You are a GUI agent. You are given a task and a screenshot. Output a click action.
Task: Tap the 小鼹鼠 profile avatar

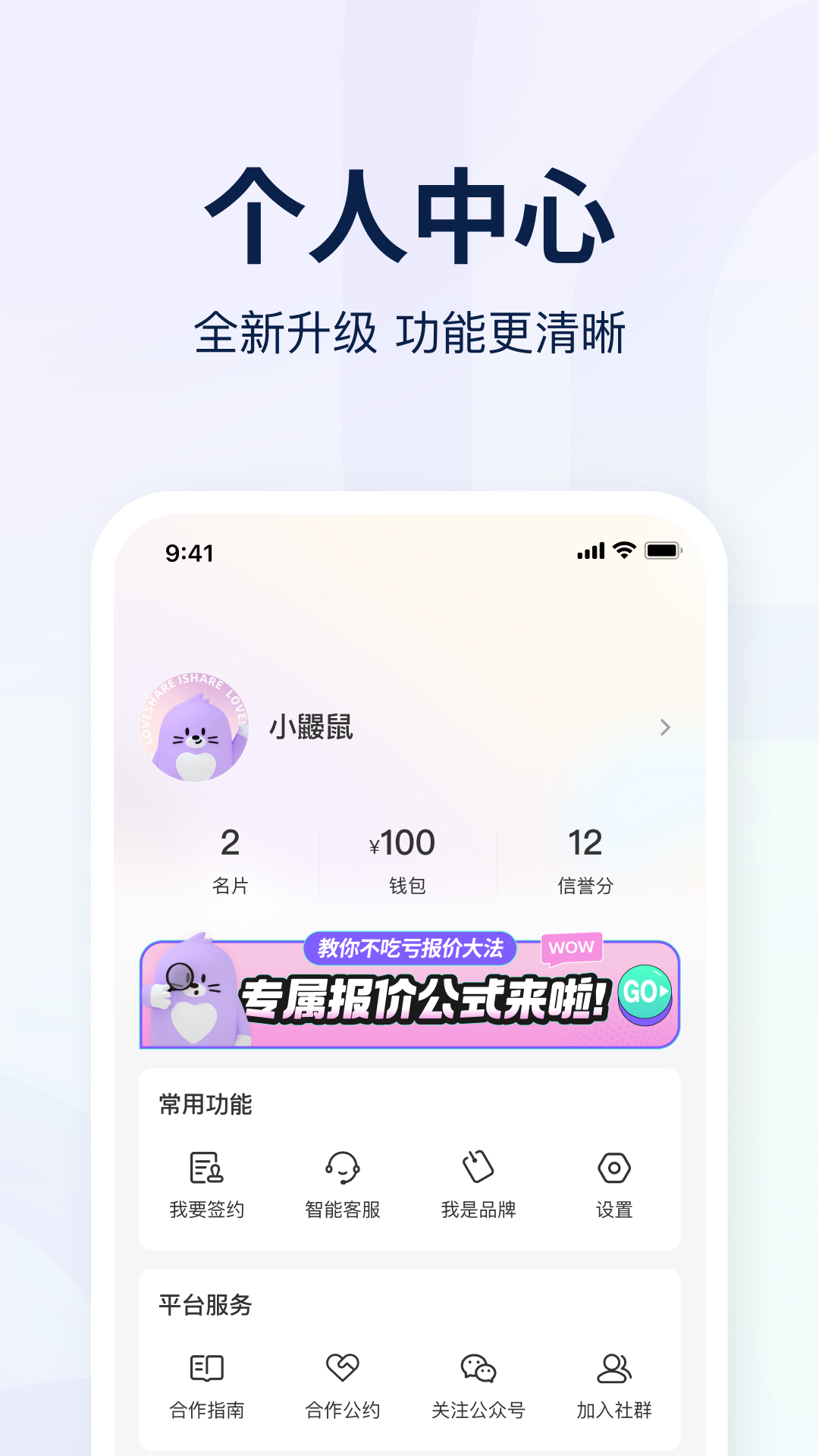196,728
